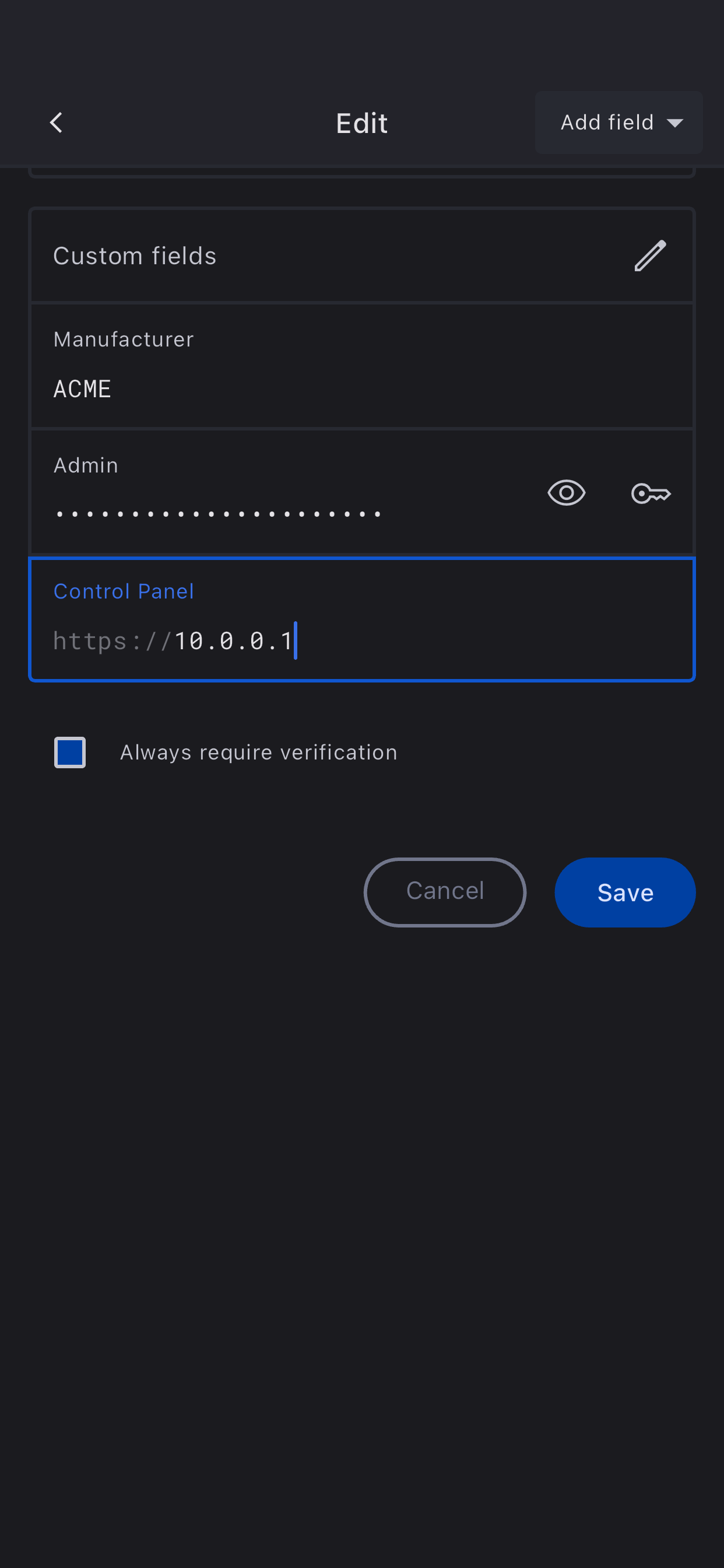Cancel editing this entry

click(x=445, y=892)
